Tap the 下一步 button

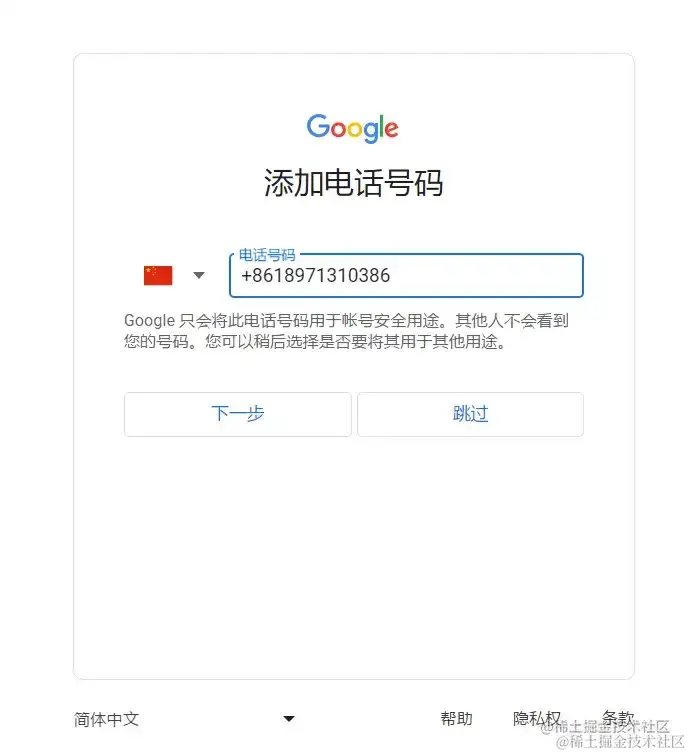(237, 414)
